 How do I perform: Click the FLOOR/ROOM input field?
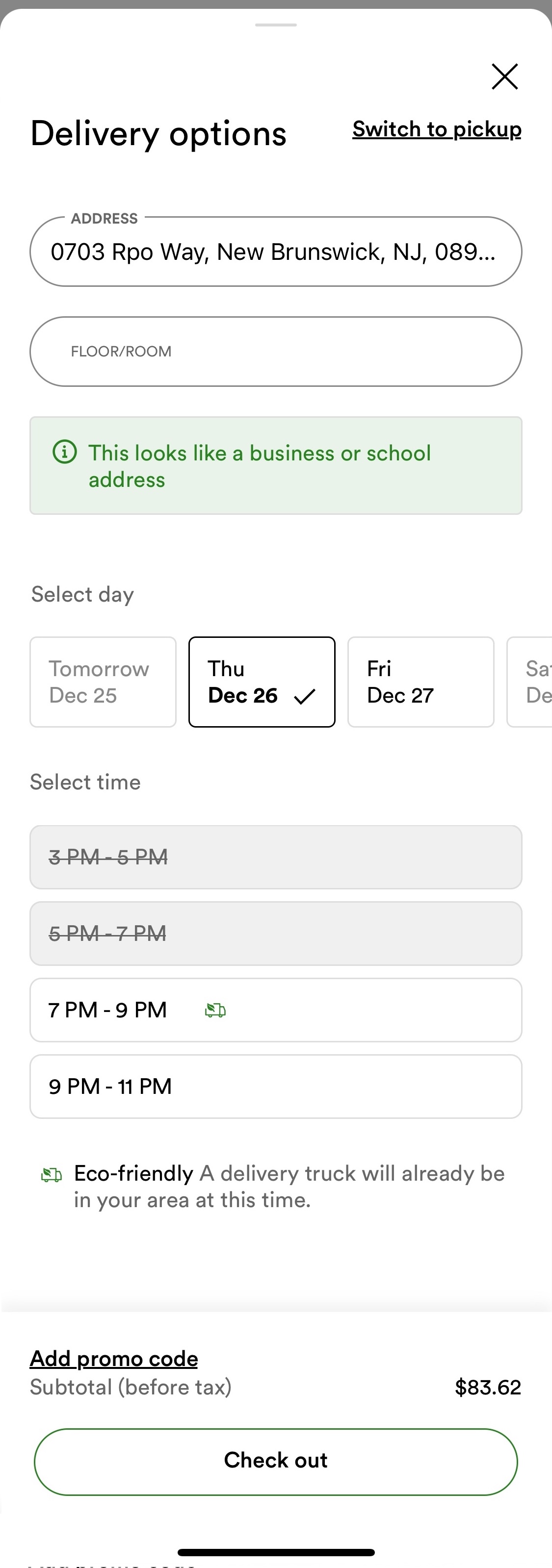point(275,351)
